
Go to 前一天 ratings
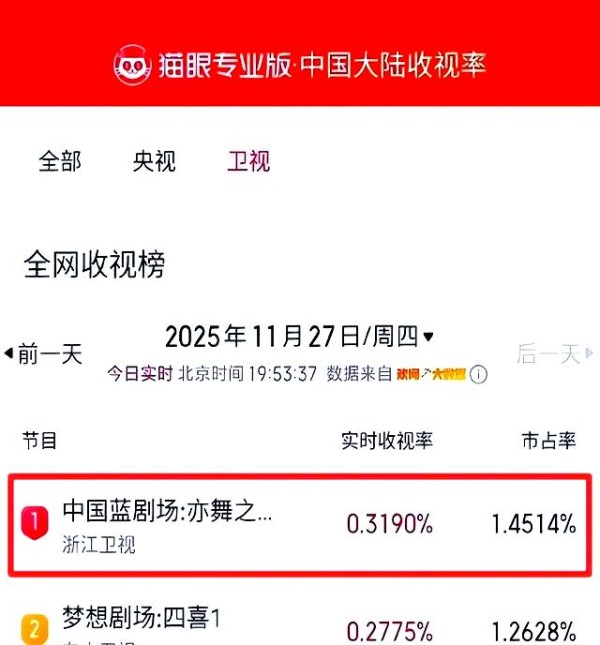44,353
